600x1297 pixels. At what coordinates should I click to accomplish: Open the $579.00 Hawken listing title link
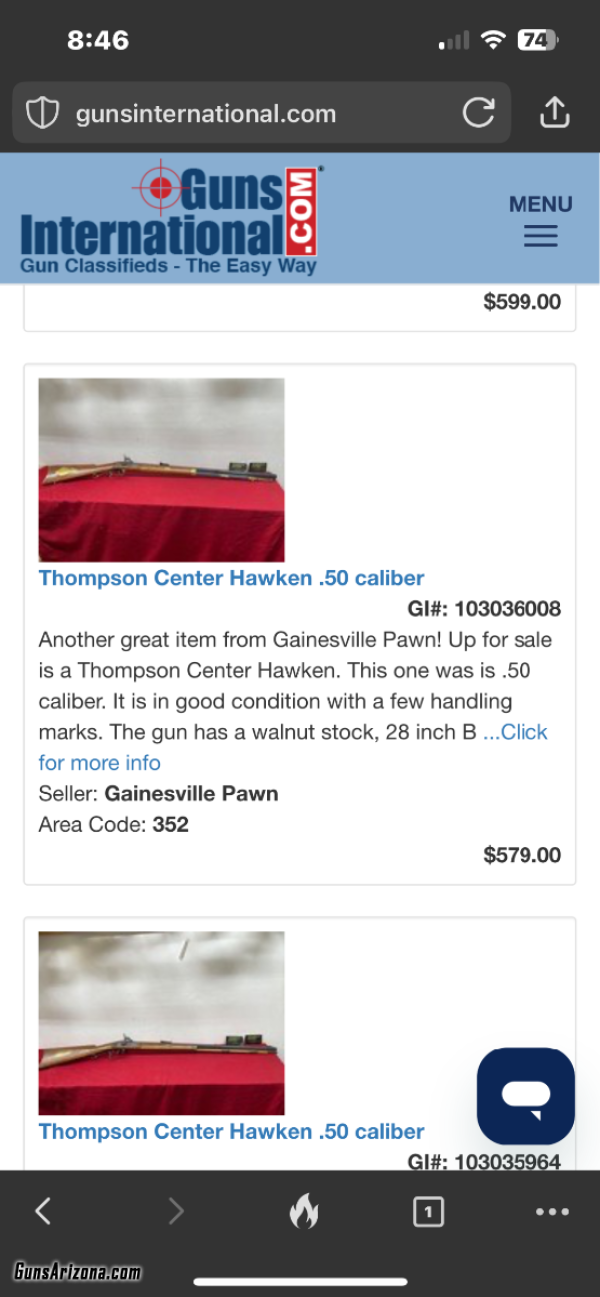coord(231,578)
